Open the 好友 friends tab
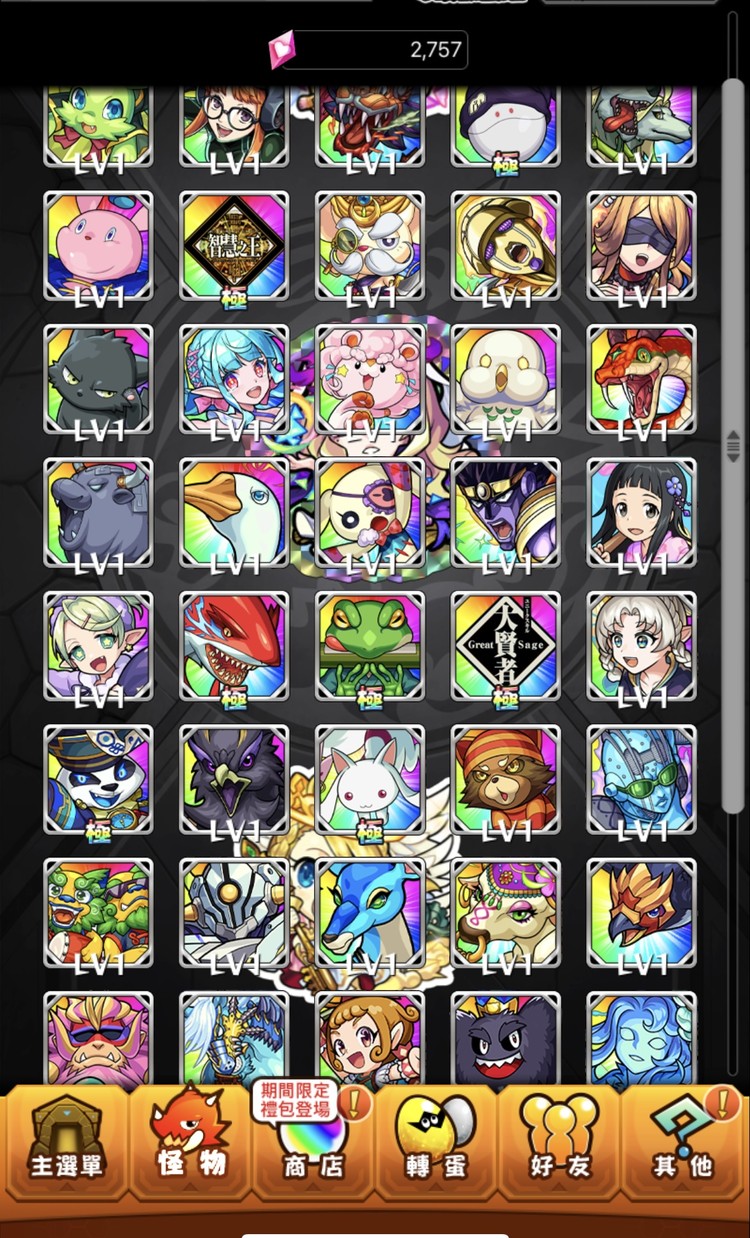The image size is (750, 1238). click(x=559, y=1142)
